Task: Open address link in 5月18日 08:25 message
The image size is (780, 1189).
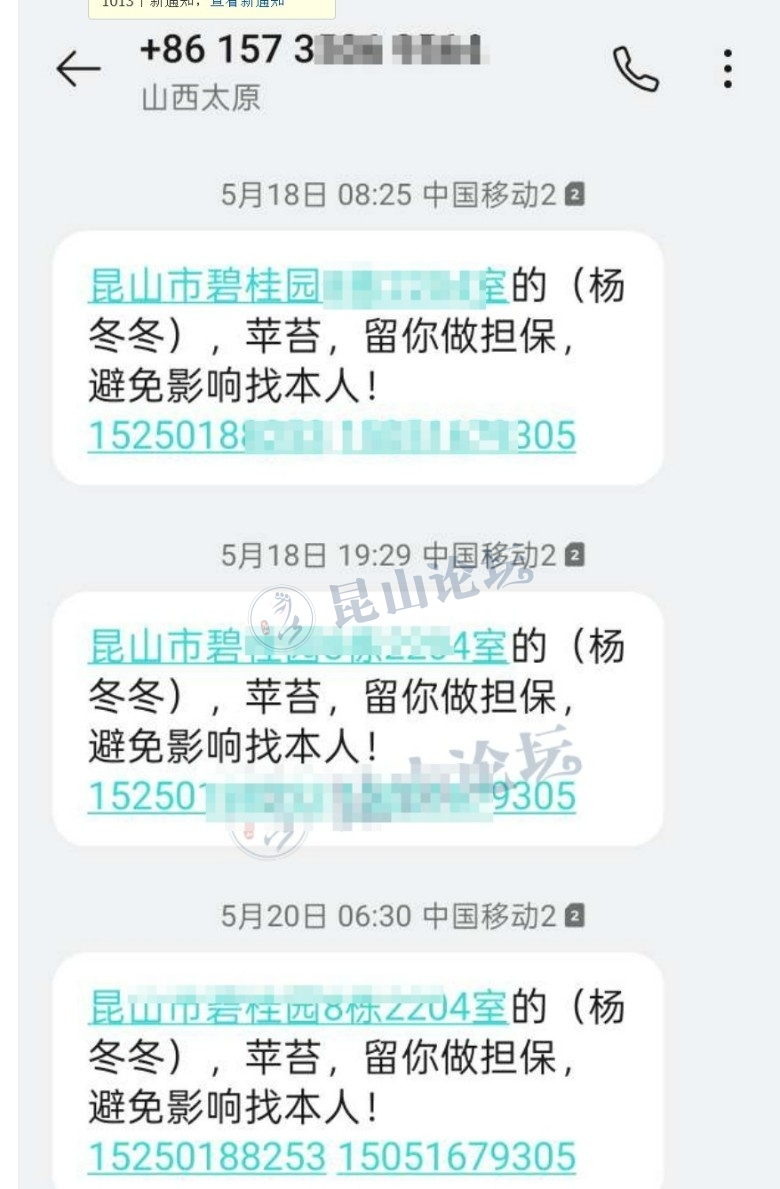Action: tap(298, 287)
